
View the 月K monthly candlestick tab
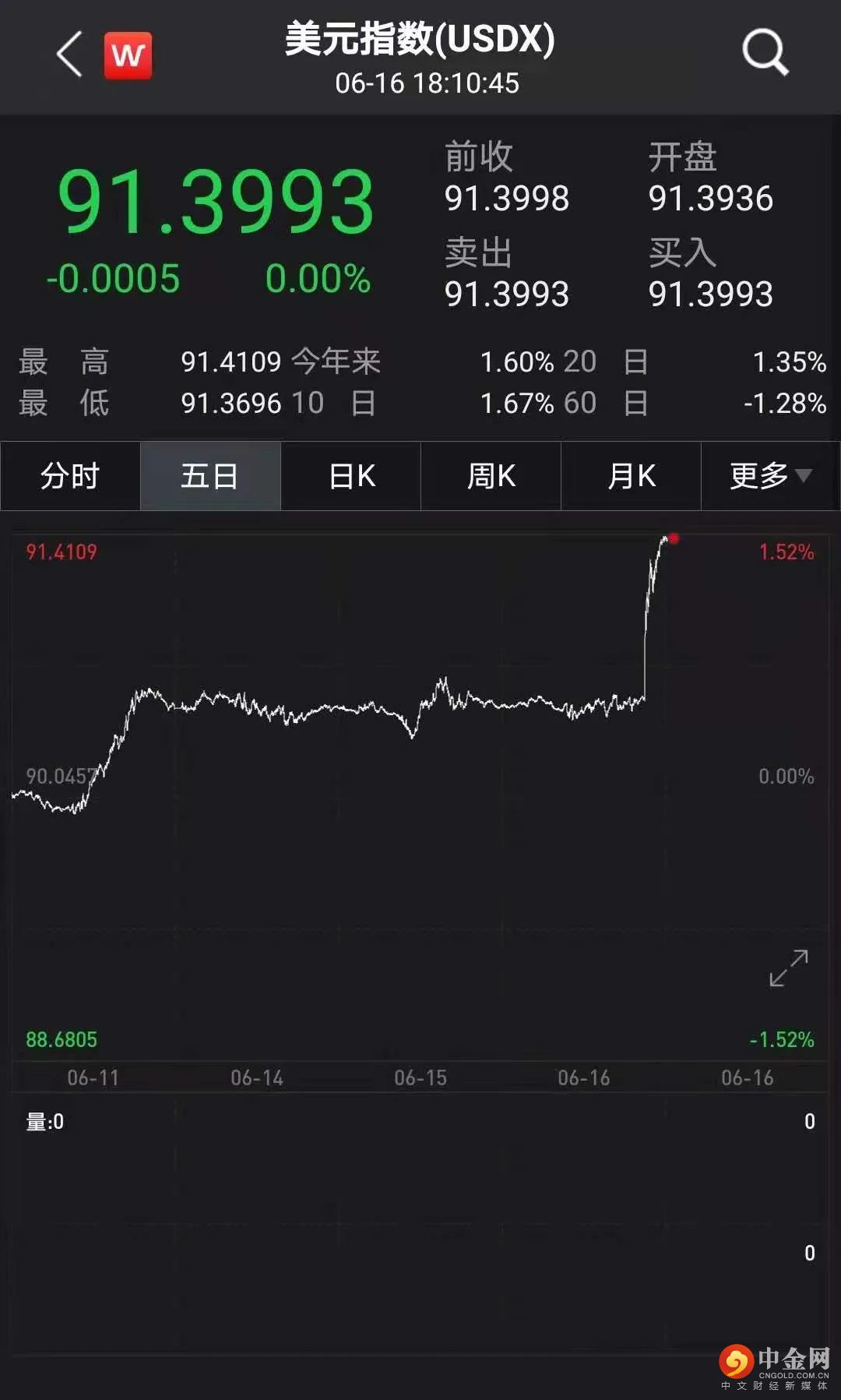pyautogui.click(x=632, y=476)
